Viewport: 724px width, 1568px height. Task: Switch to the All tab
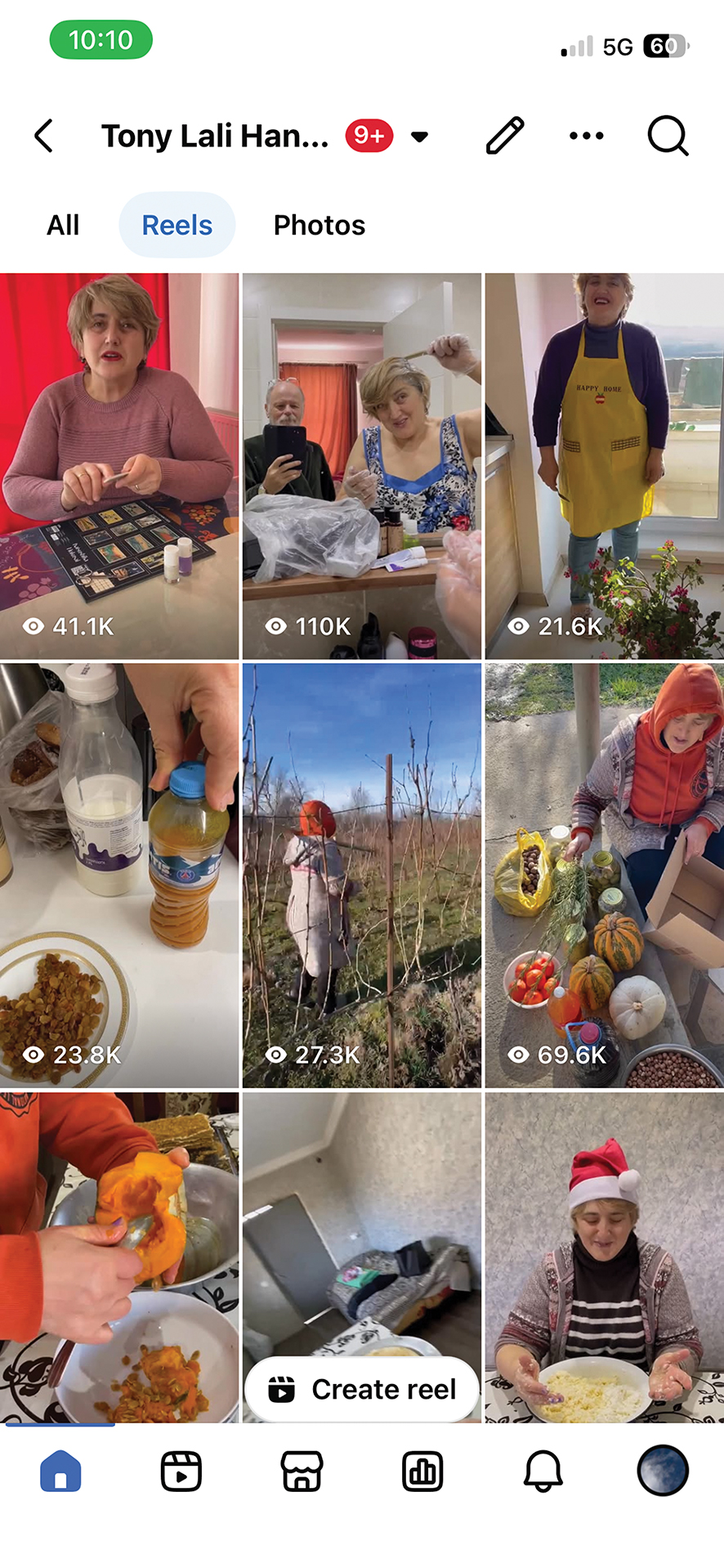(63, 225)
